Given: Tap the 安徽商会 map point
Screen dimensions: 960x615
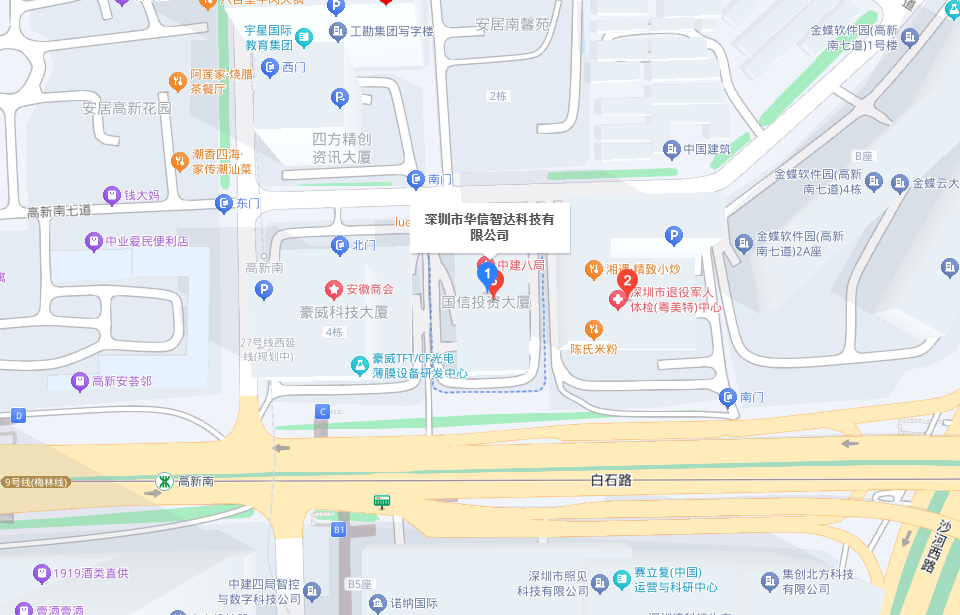Looking at the screenshot, I should pyautogui.click(x=333, y=290).
